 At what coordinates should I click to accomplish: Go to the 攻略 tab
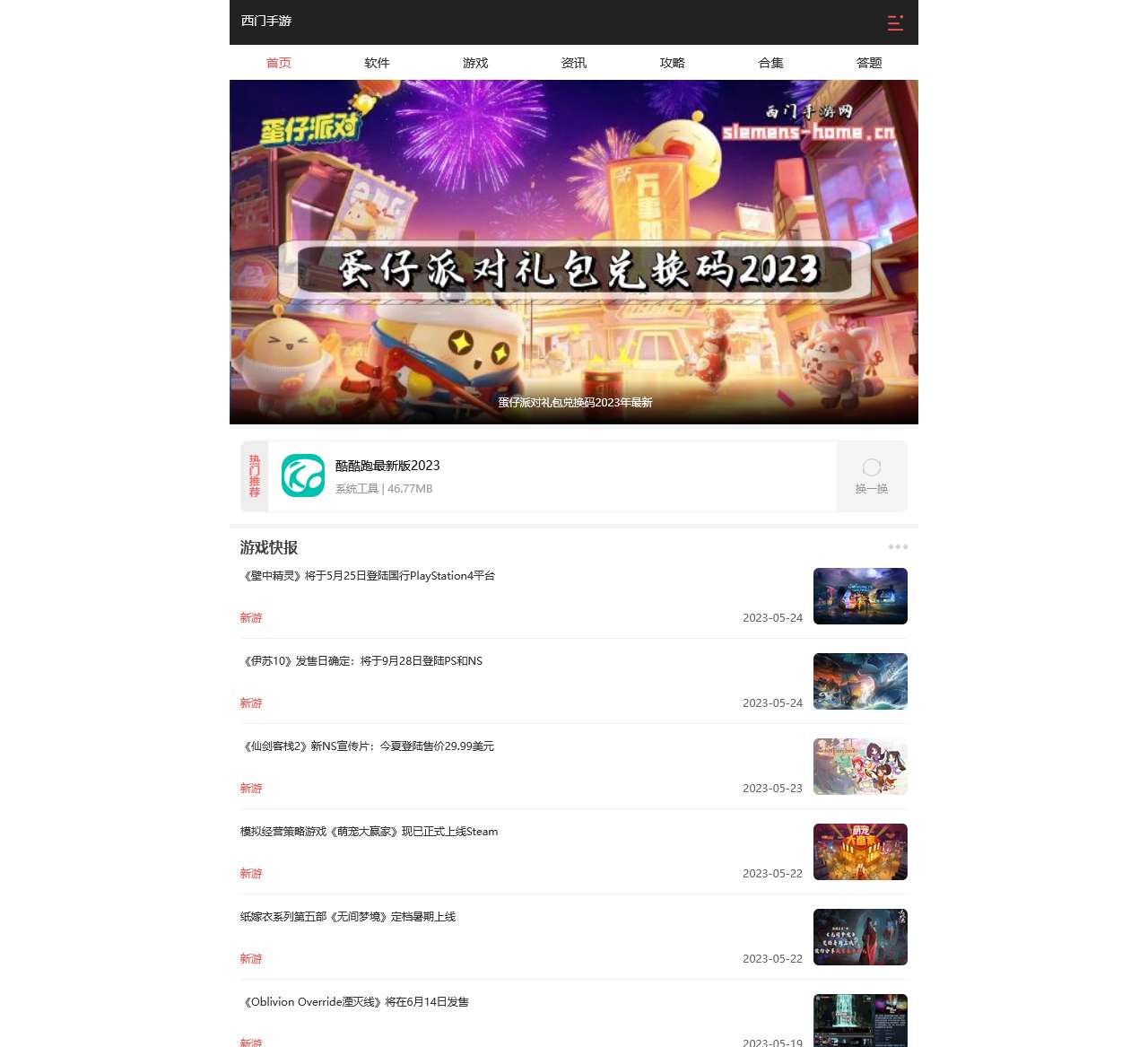click(x=672, y=63)
